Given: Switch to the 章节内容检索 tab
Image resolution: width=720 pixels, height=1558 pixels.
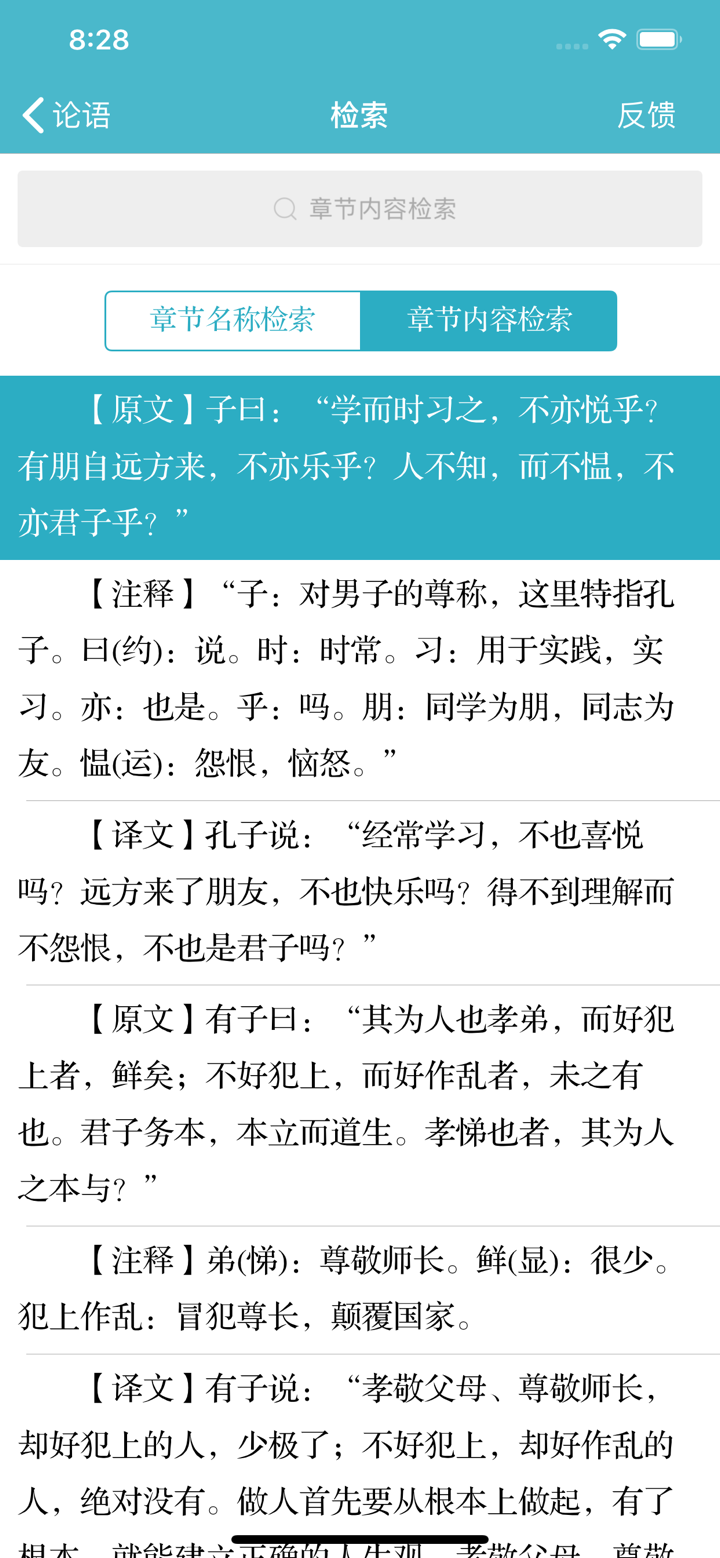Looking at the screenshot, I should (489, 320).
